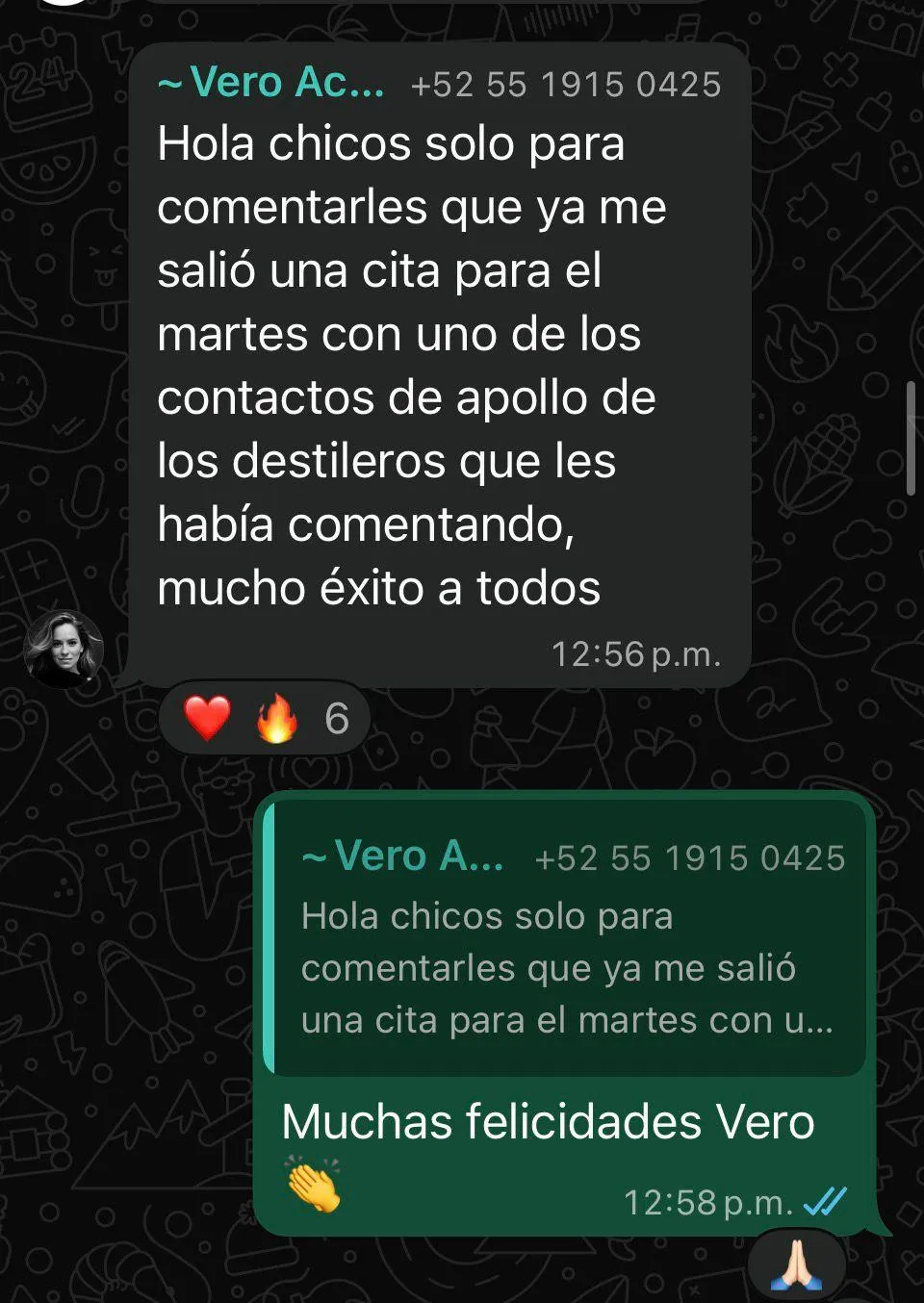Jump to the quoted Vero message
Screen dimensions: 924x1303
566,938
